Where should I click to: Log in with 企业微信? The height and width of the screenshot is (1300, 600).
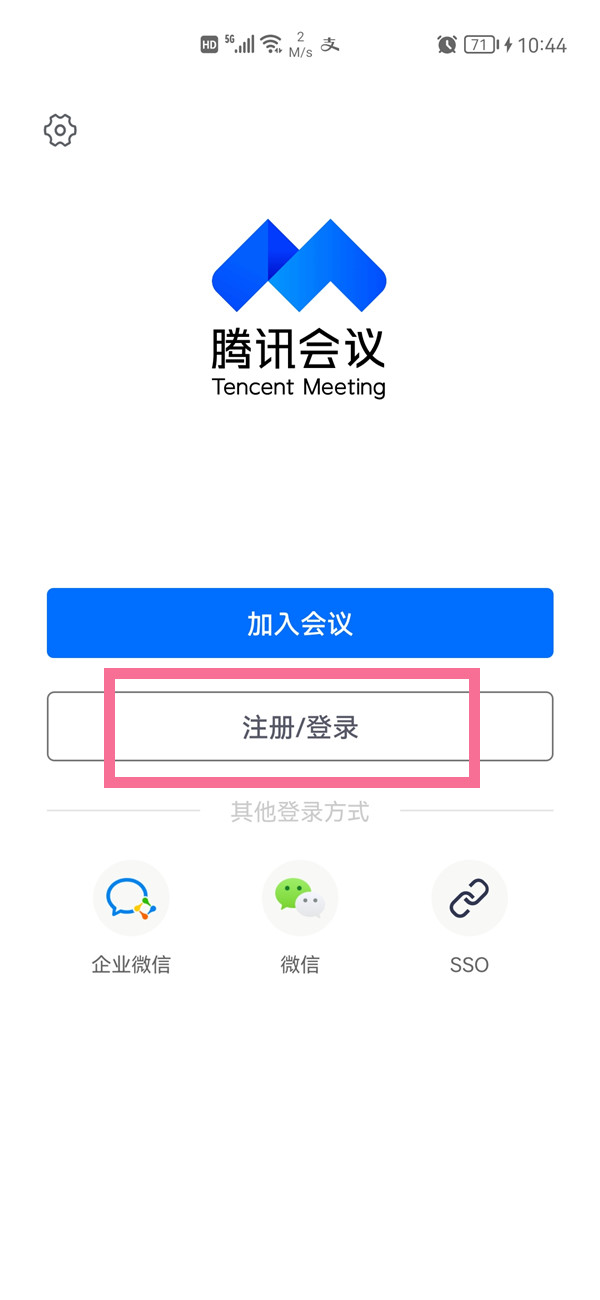click(131, 898)
